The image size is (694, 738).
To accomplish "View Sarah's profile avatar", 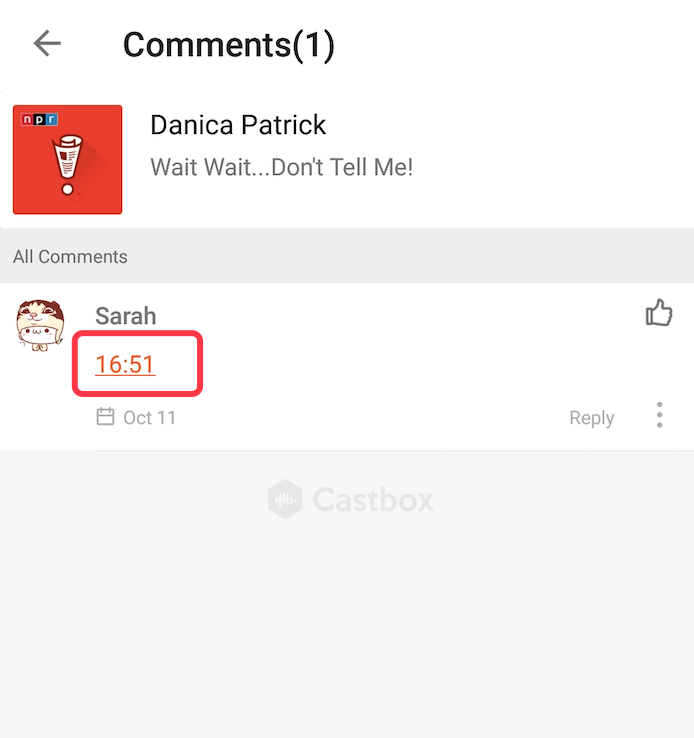I will [41, 325].
